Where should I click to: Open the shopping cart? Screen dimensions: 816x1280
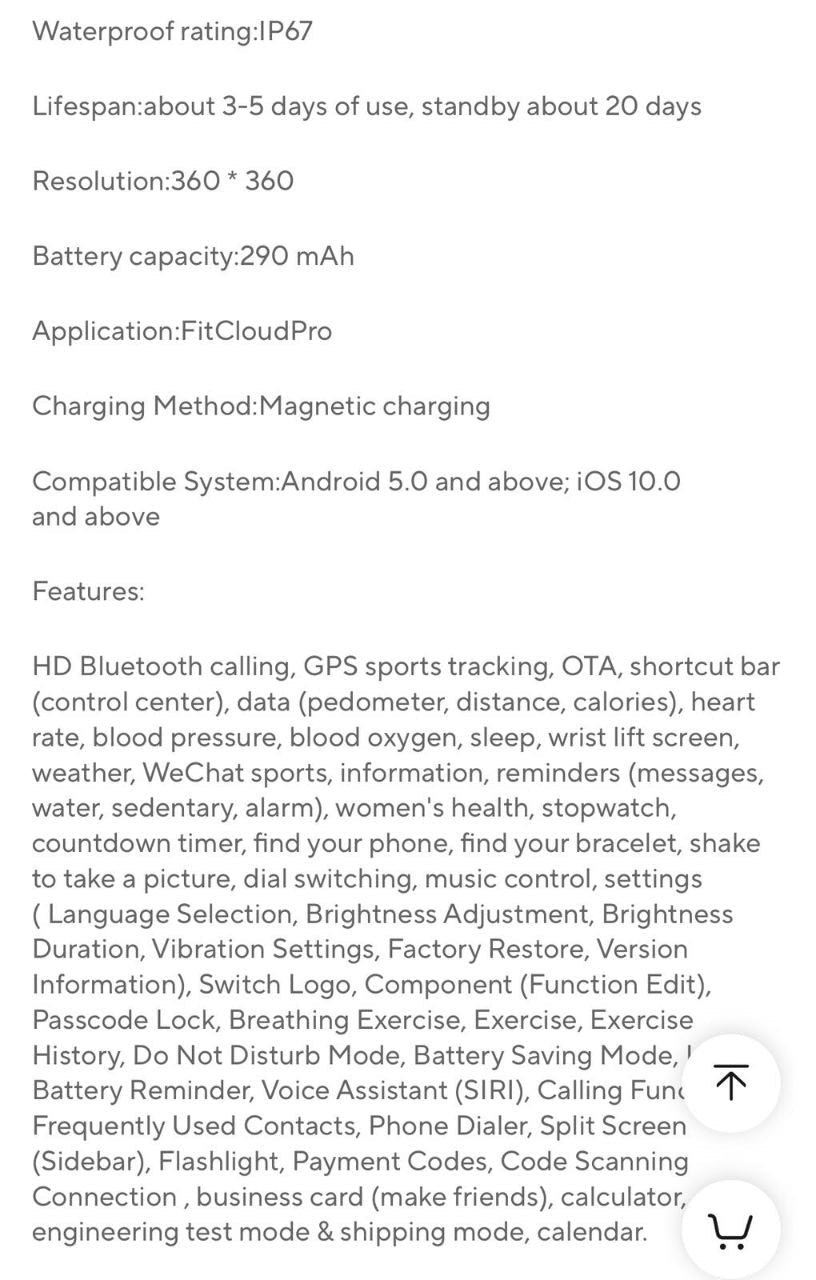click(x=731, y=1229)
